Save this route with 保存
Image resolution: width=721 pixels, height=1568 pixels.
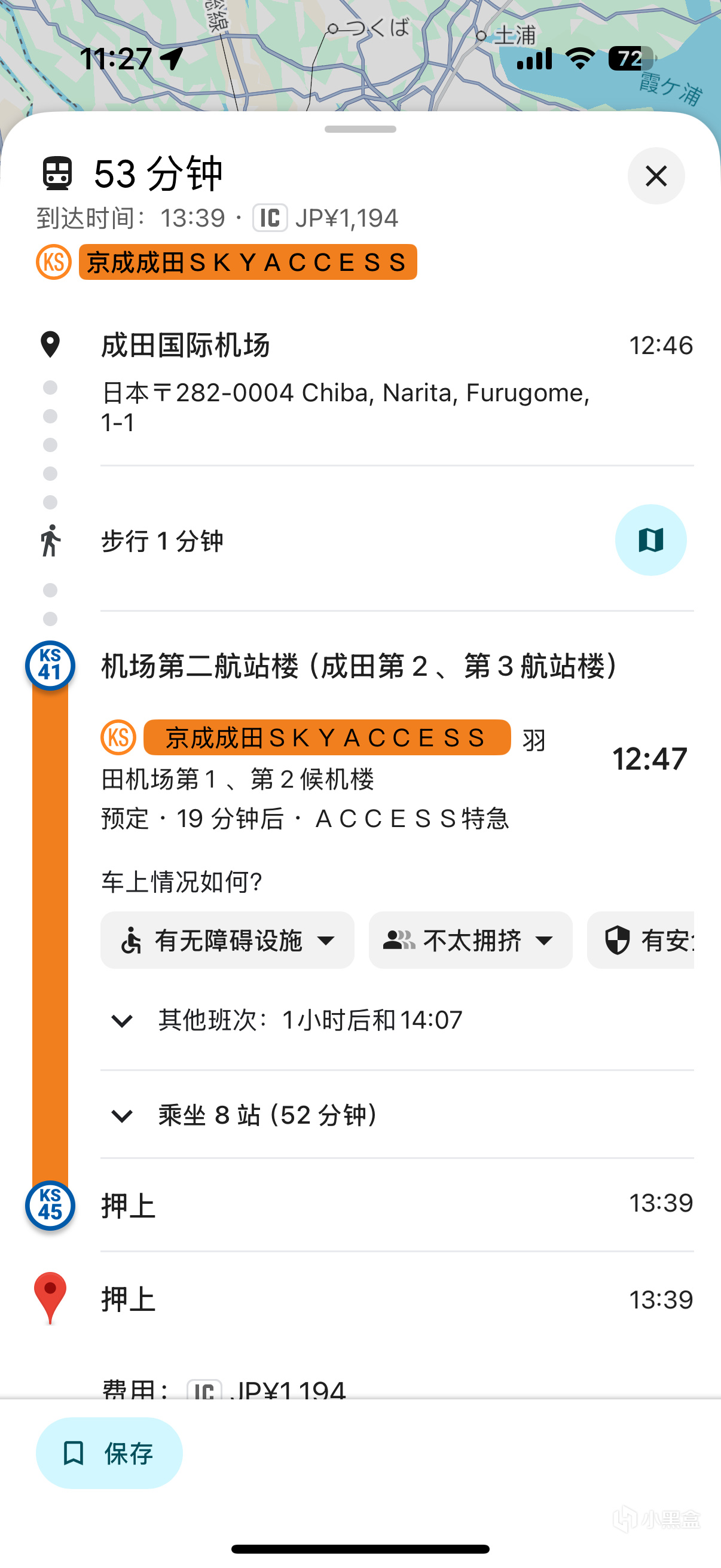tap(109, 1453)
